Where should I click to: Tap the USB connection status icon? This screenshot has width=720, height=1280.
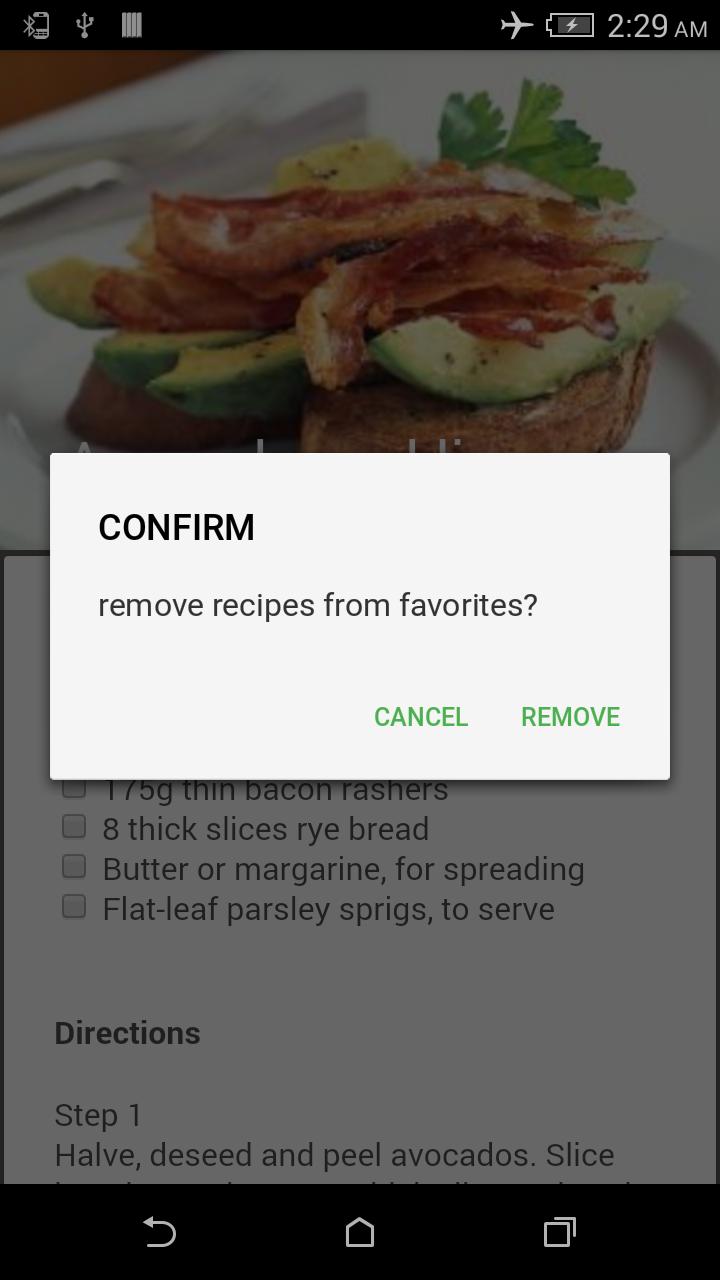pos(86,25)
